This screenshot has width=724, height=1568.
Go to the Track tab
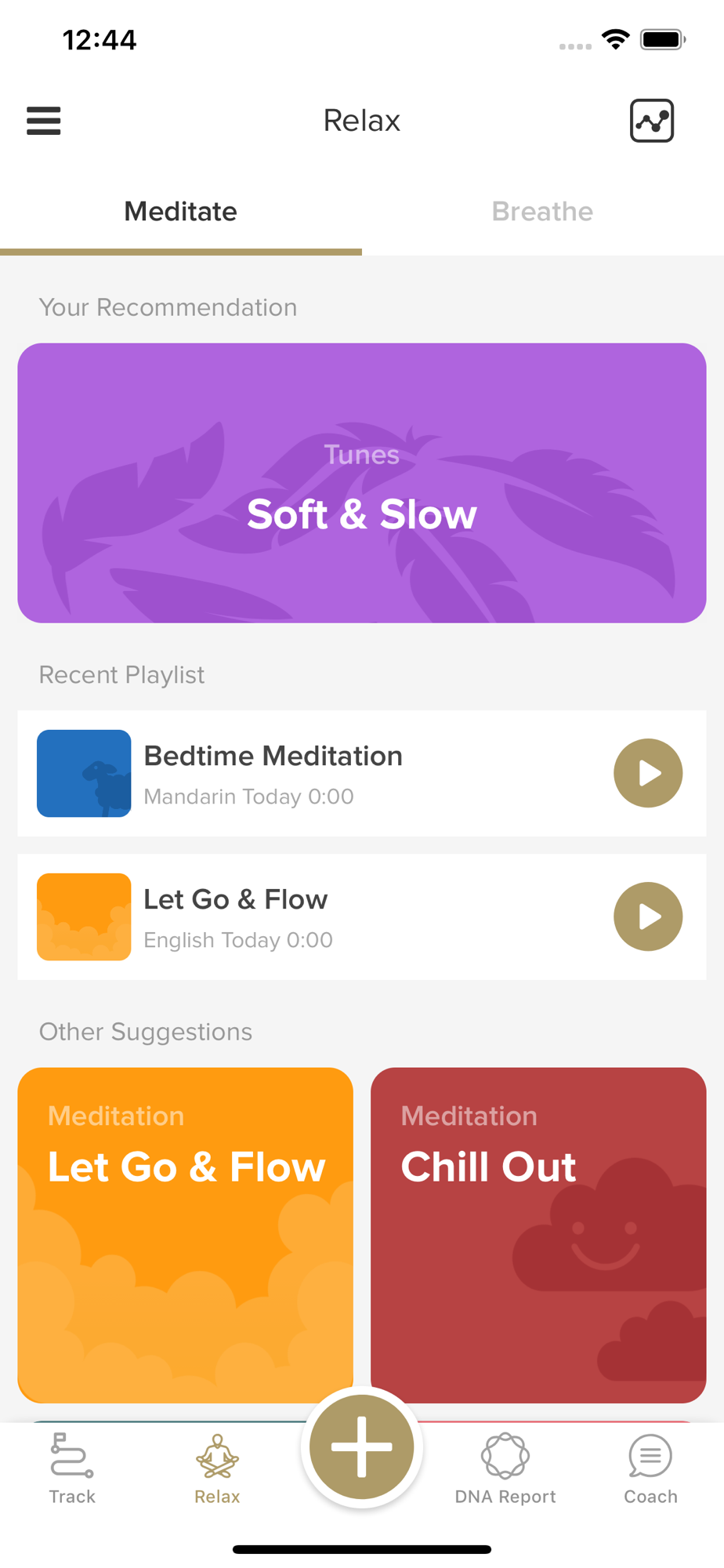(72, 1468)
